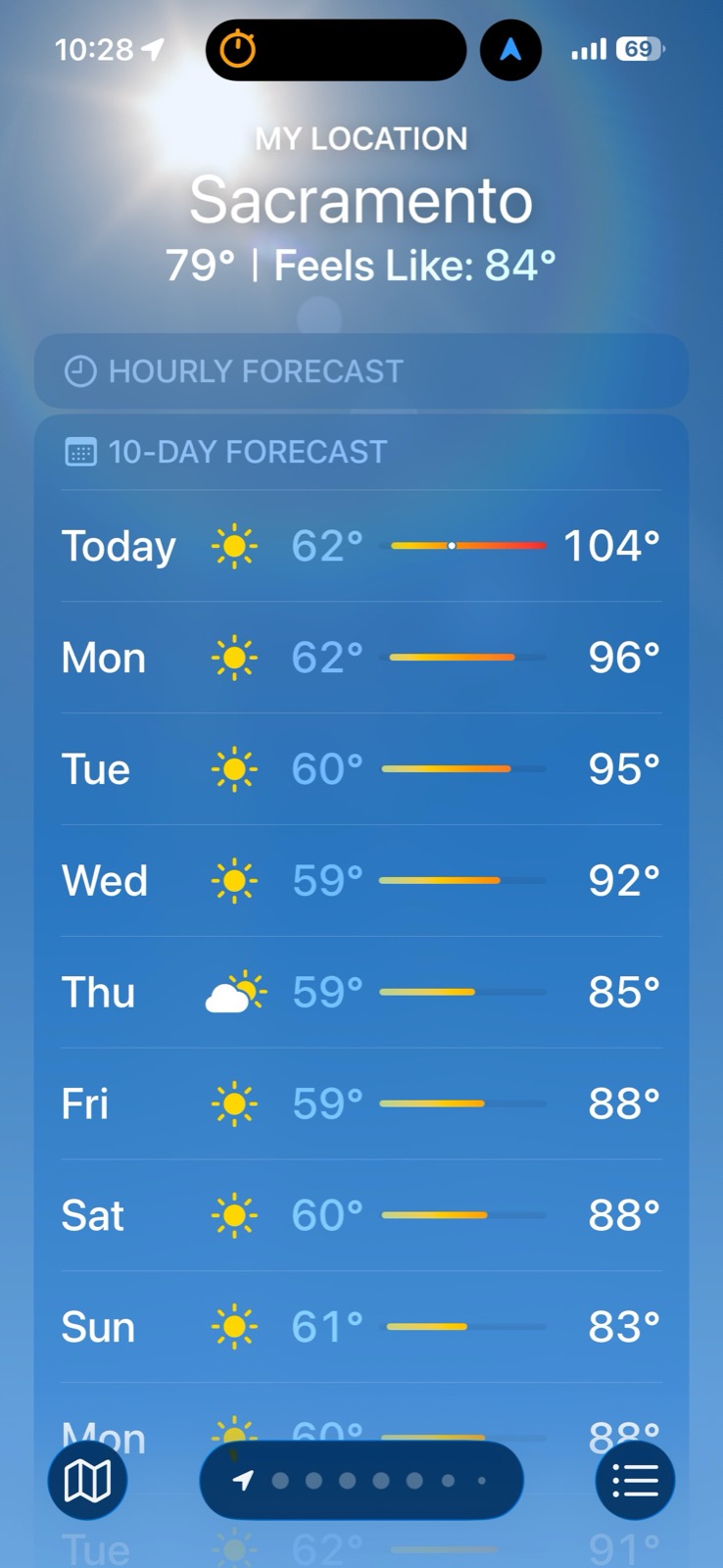This screenshot has height=1568, width=723.
Task: Tap the timer in the Dynamic Island
Action: (238, 49)
